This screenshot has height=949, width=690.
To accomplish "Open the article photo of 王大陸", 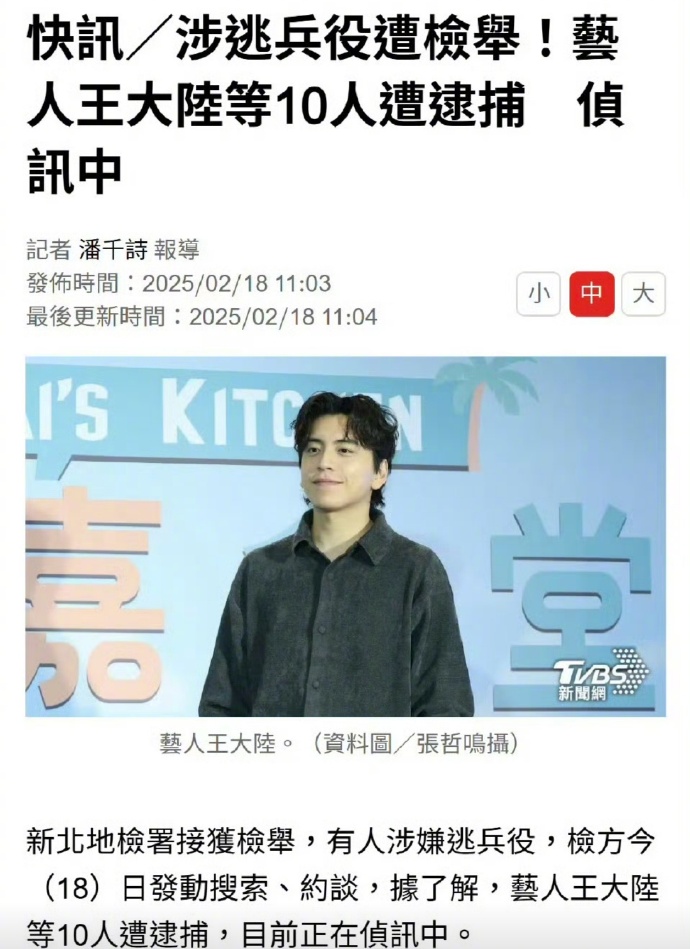I will 345,536.
